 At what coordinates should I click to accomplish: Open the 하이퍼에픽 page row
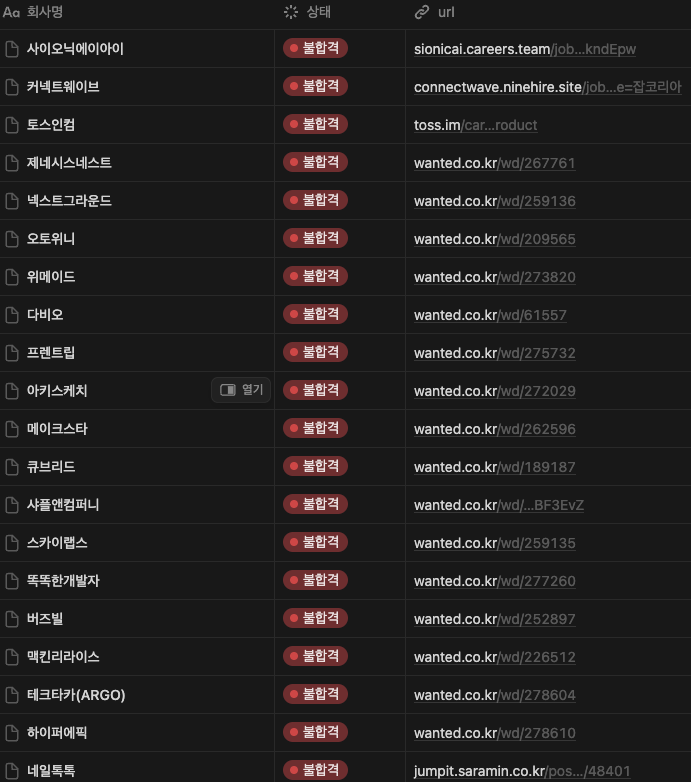57,733
